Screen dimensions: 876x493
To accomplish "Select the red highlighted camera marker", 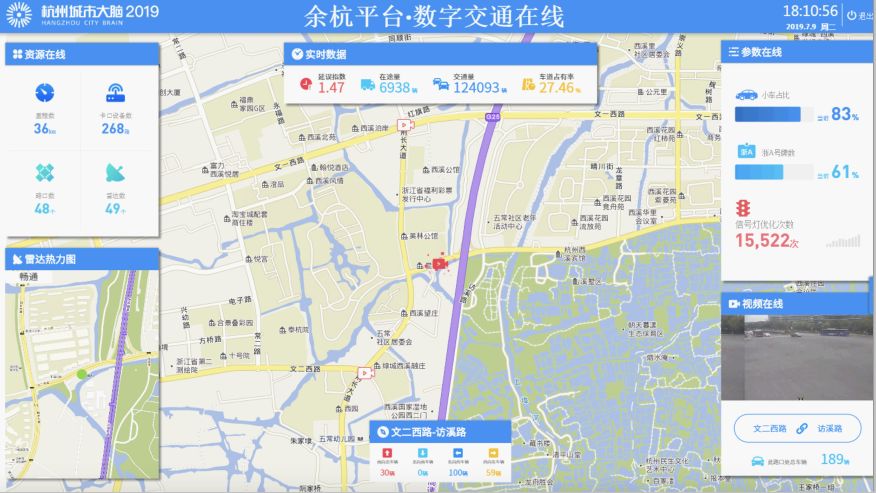I will click(x=440, y=263).
